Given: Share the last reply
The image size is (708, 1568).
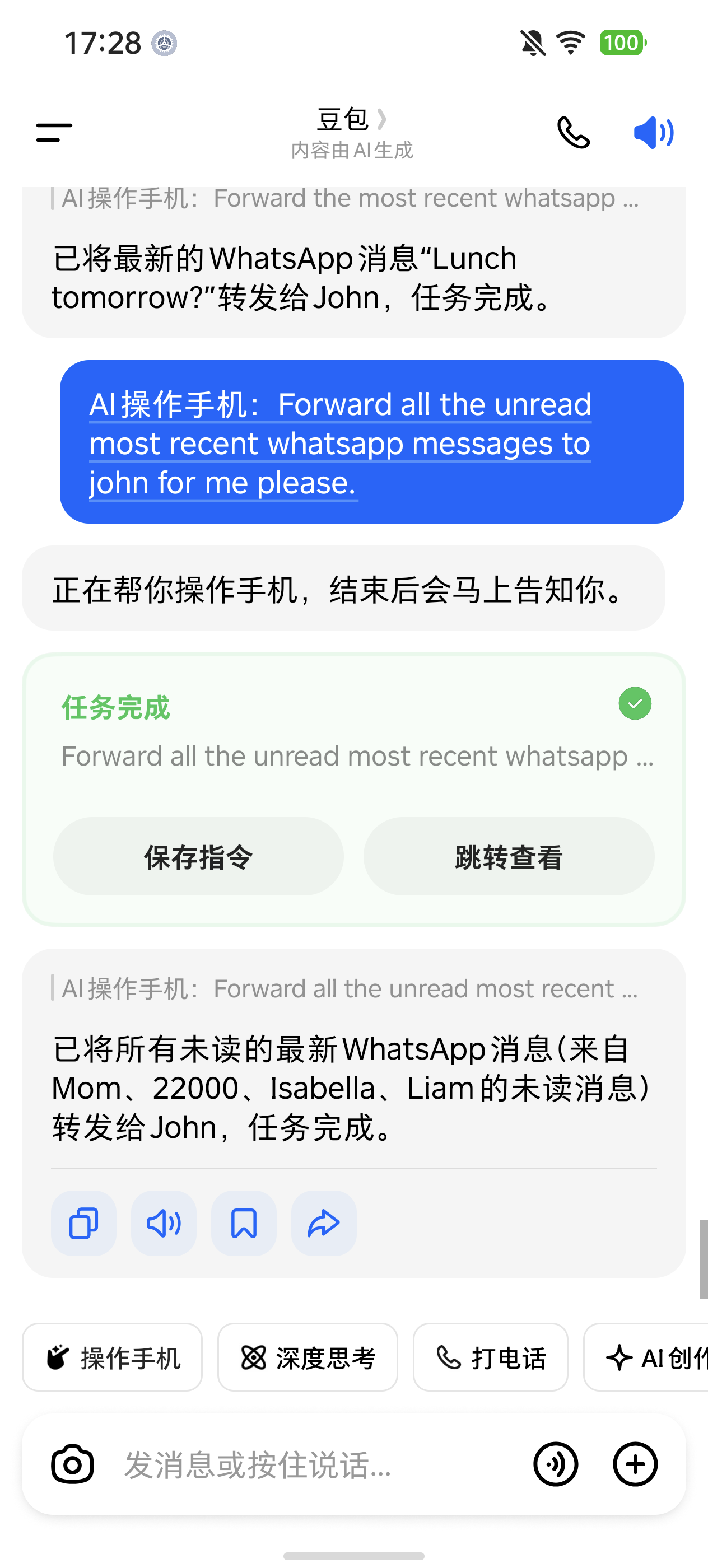Looking at the screenshot, I should (x=324, y=1223).
